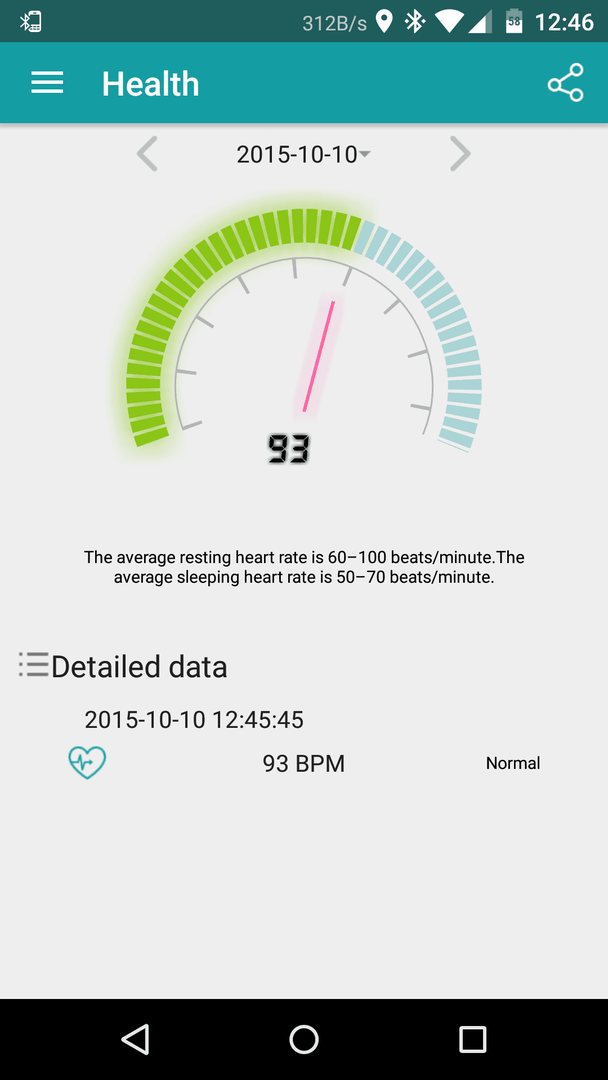Go to the previous date
608x1080 pixels.
click(147, 154)
